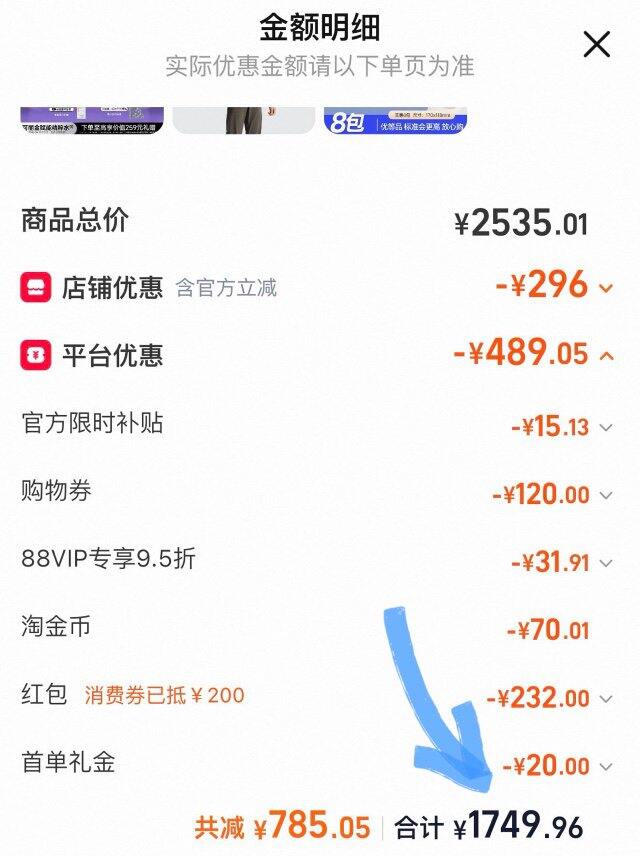Expand the 购物券 discount row
Image resolution: width=640 pixels, height=856 pixels.
(606, 495)
